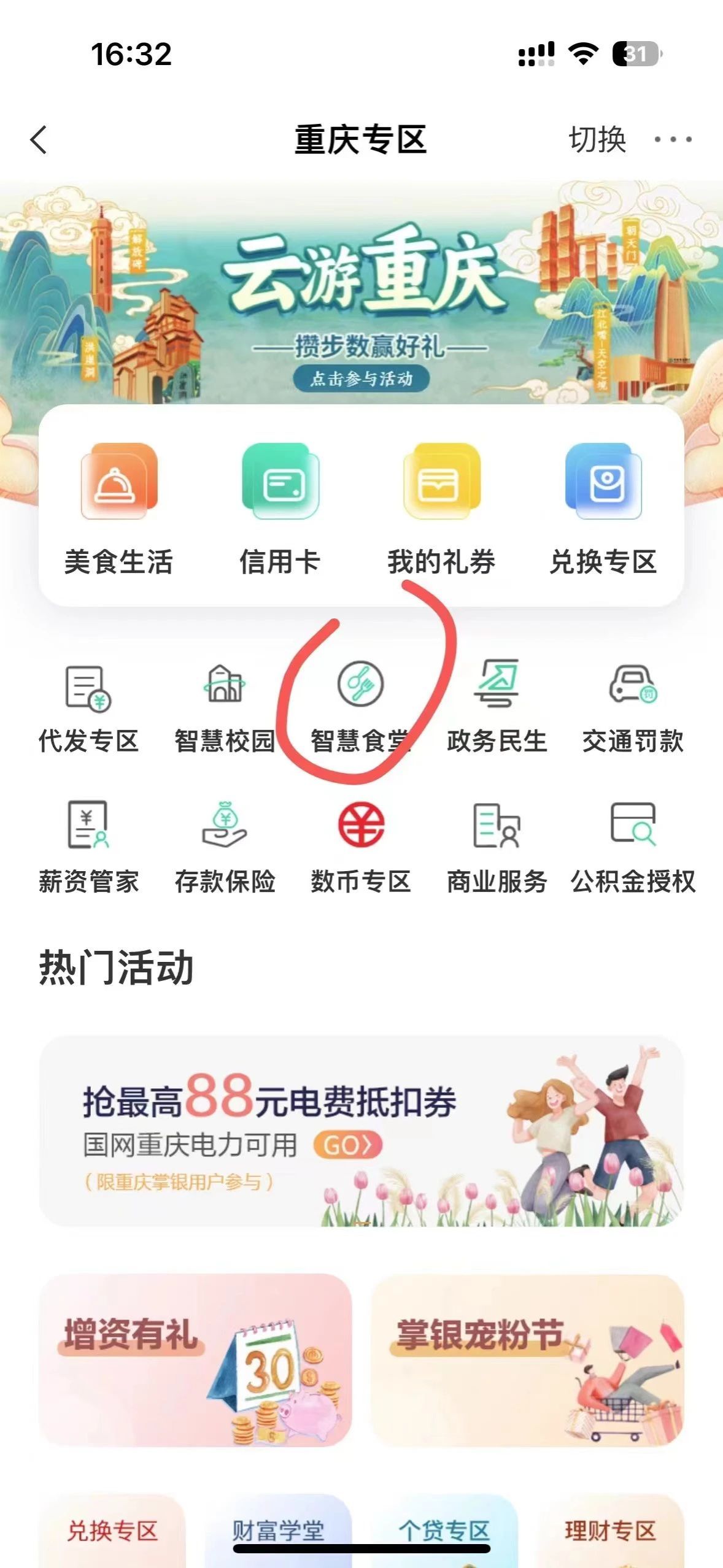Screen dimensions: 723x1568
Task: Open the 增资有礼 activity card
Action: [195, 1360]
